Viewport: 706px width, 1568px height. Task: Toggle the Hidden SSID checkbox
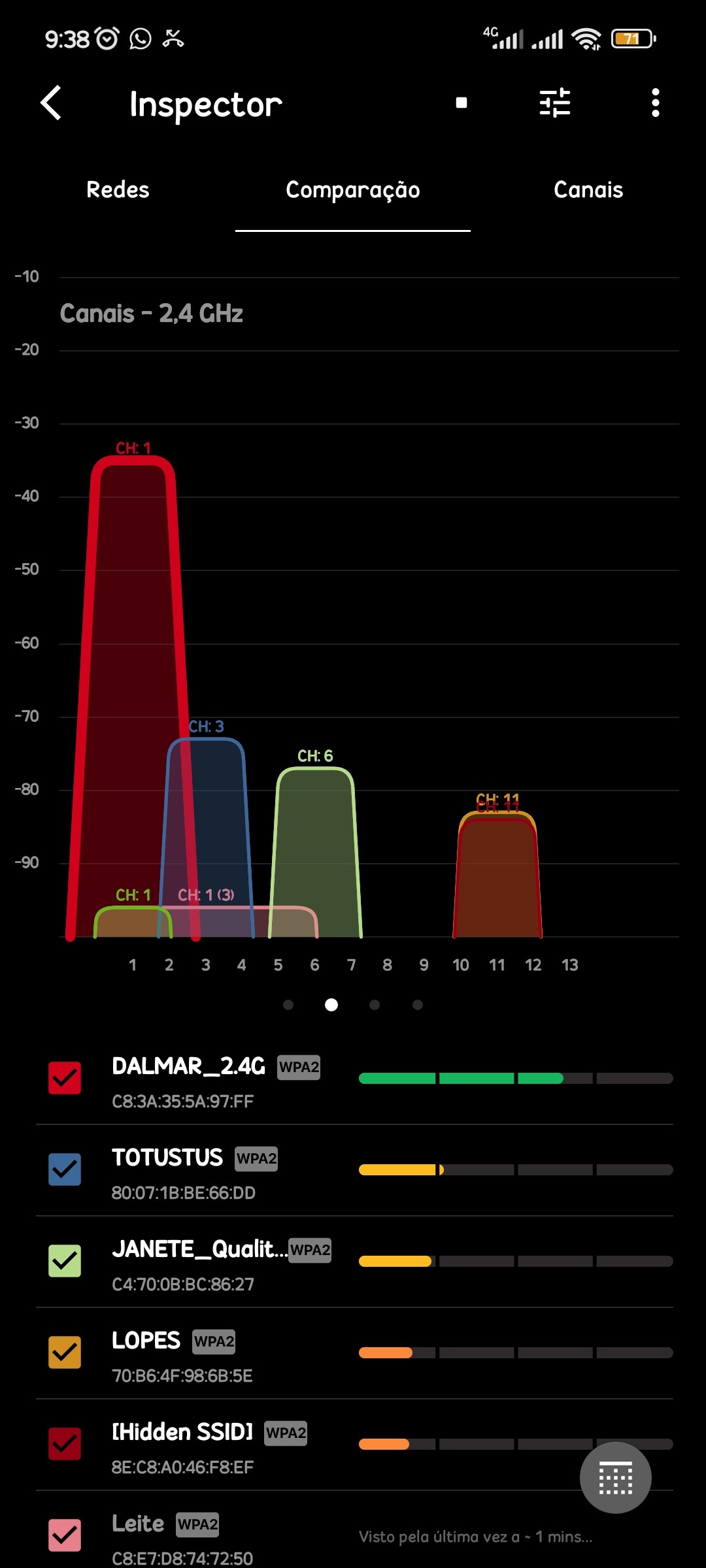coord(65,1444)
